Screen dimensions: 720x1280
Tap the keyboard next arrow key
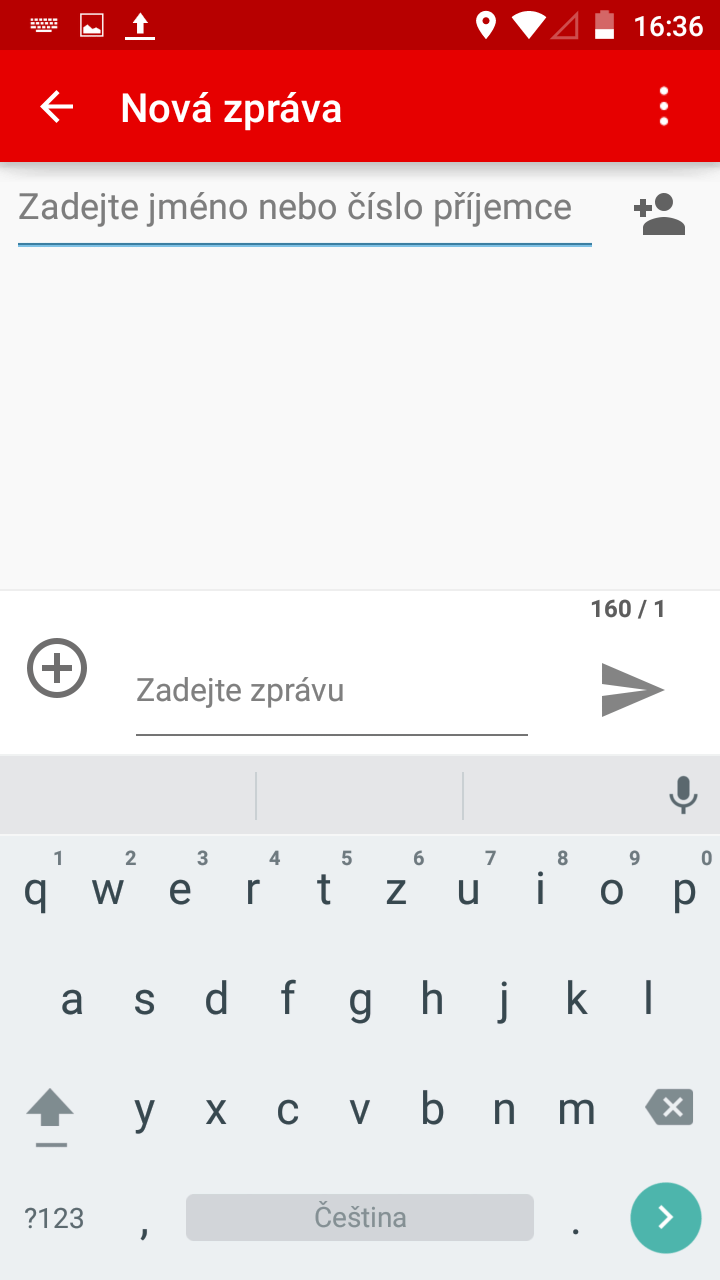tap(666, 1217)
